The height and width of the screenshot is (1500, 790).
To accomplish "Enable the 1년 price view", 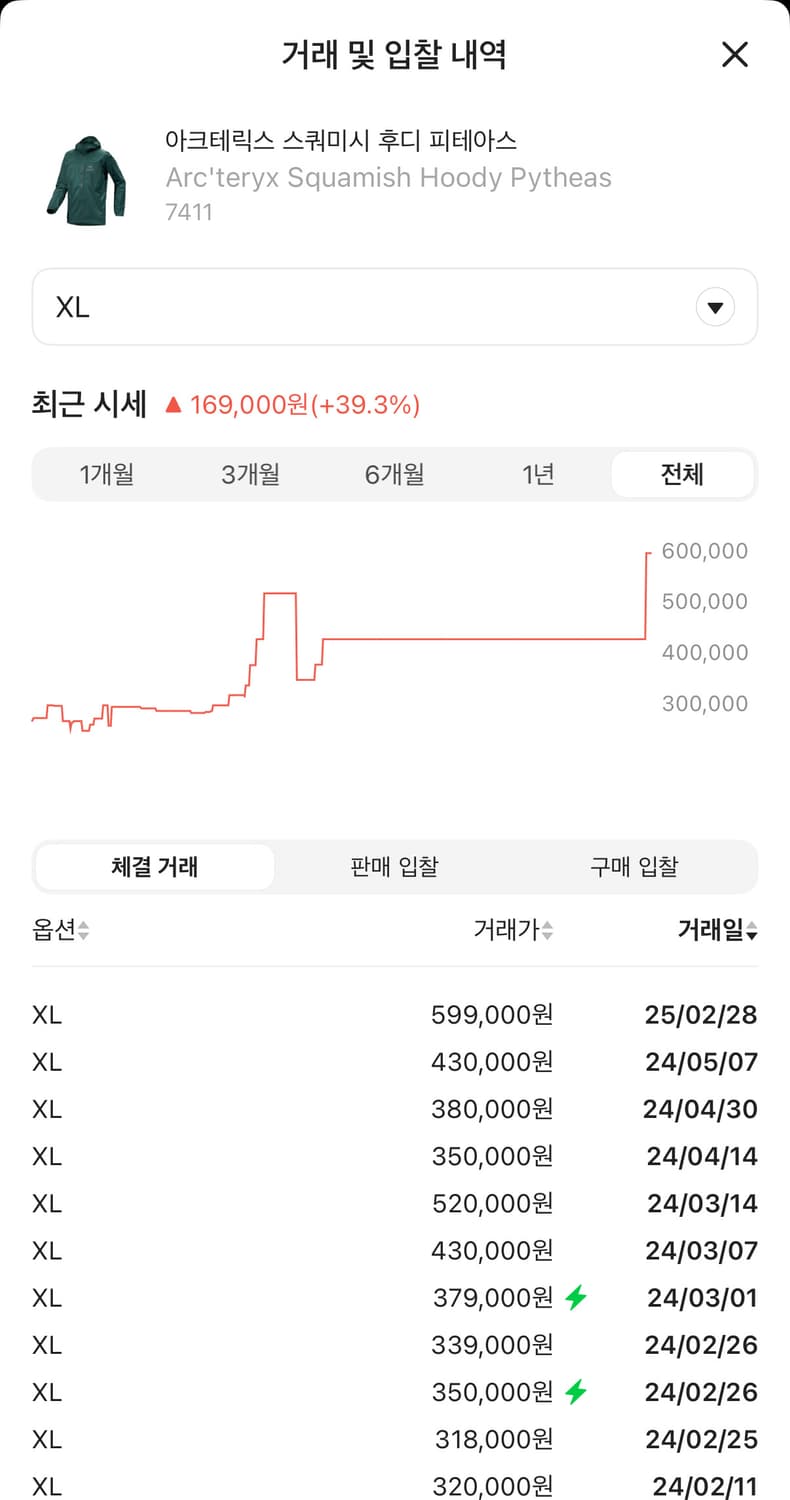I will coord(538,474).
